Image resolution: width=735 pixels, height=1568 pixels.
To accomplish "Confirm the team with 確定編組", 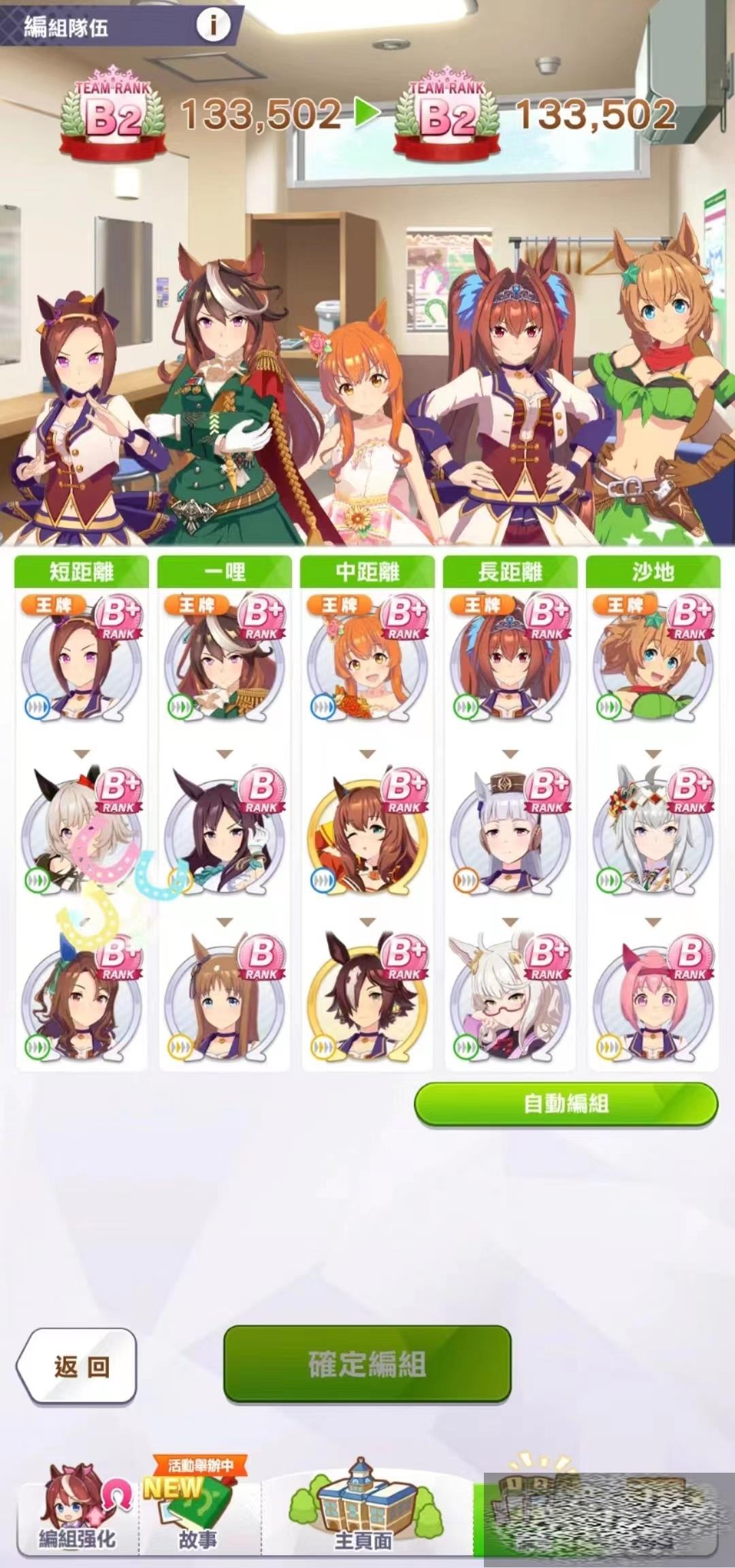I will (367, 1364).
